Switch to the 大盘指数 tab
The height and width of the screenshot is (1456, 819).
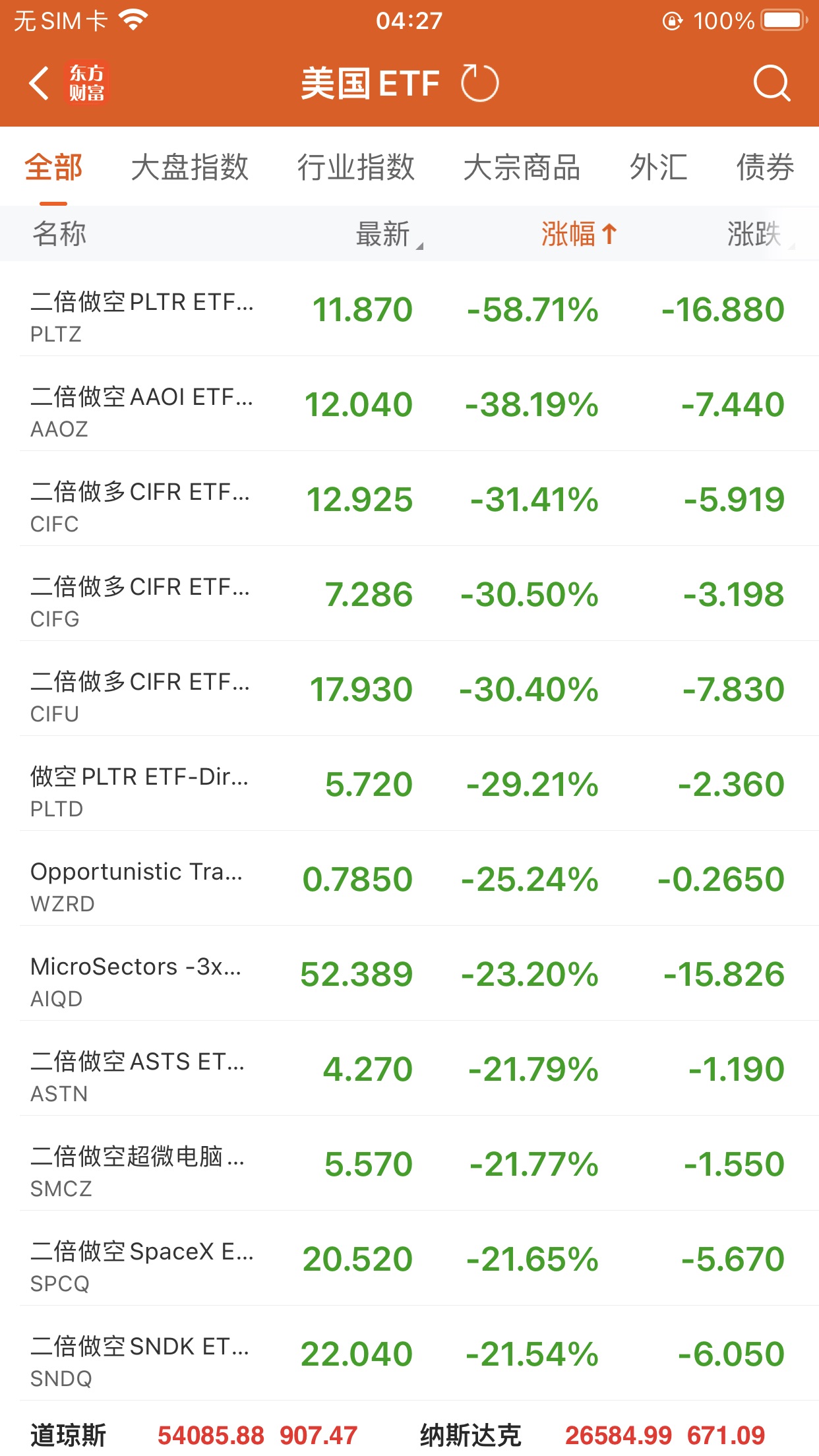190,167
